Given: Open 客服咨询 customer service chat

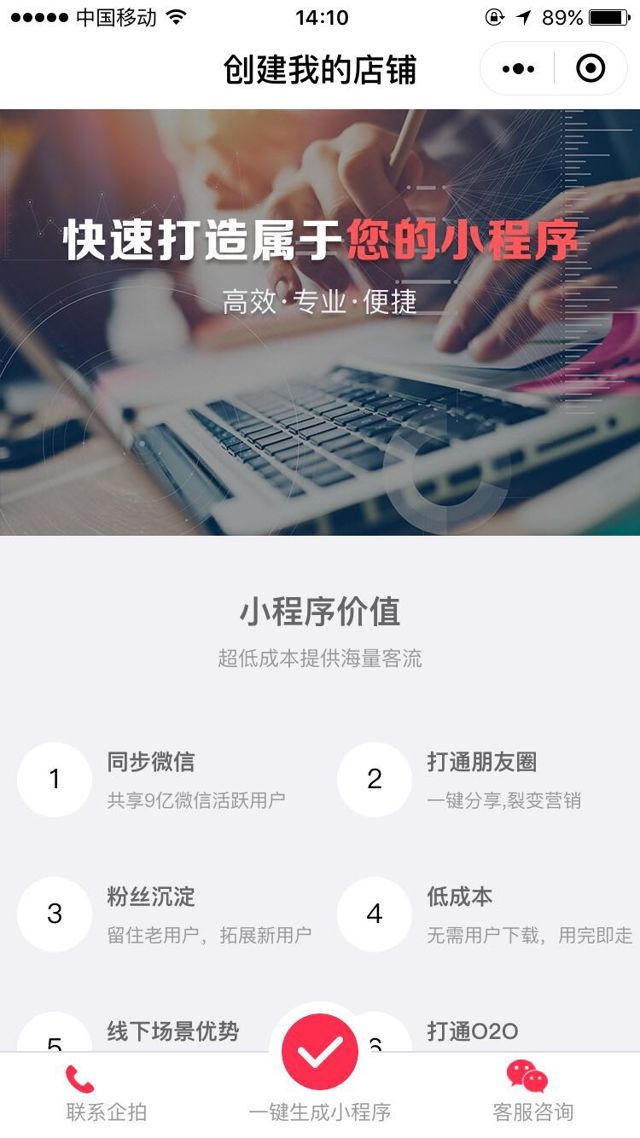Looking at the screenshot, I should (x=532, y=1093).
